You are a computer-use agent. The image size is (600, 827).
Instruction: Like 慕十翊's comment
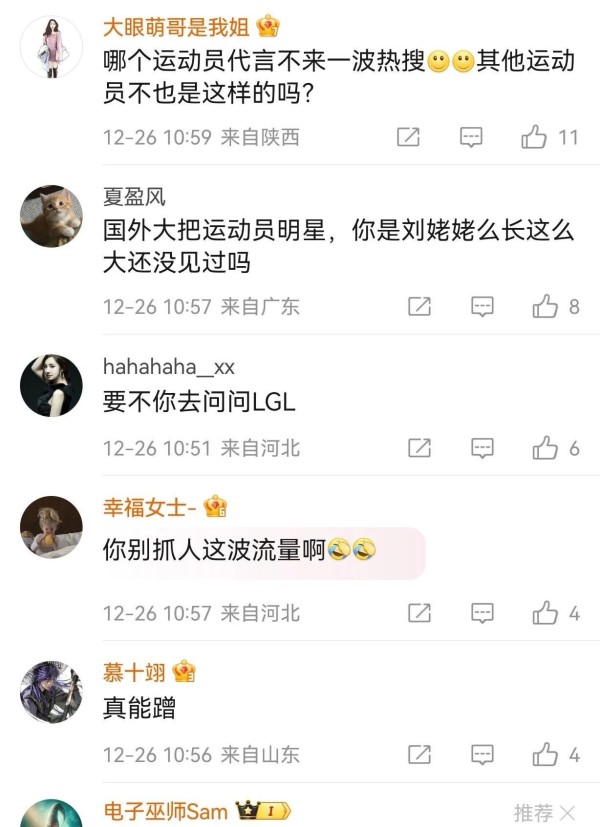pyautogui.click(x=545, y=754)
